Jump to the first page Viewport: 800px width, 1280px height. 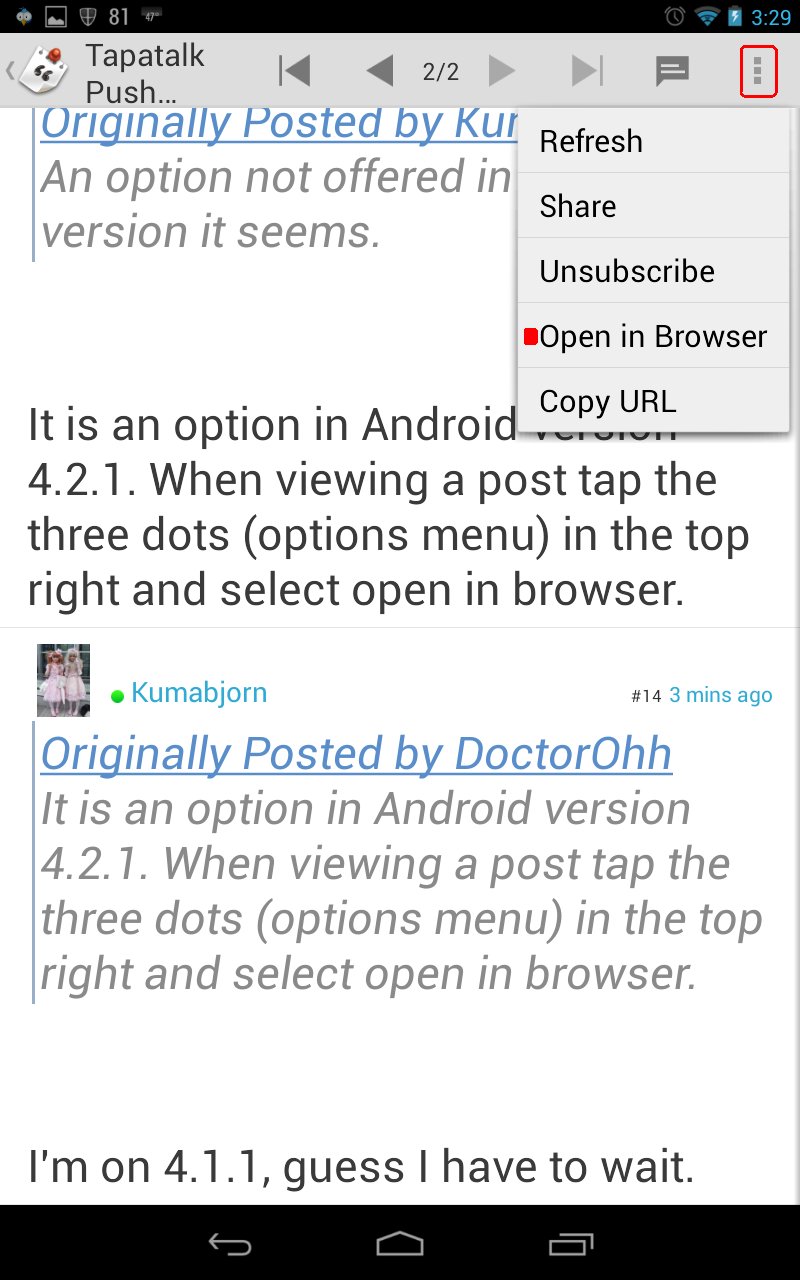click(x=295, y=71)
